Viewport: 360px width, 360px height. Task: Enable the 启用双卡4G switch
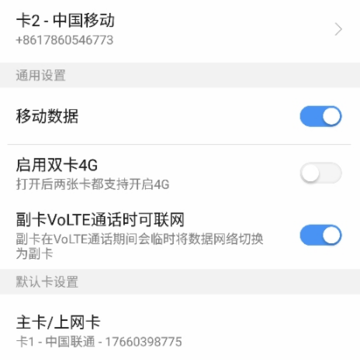point(321,173)
